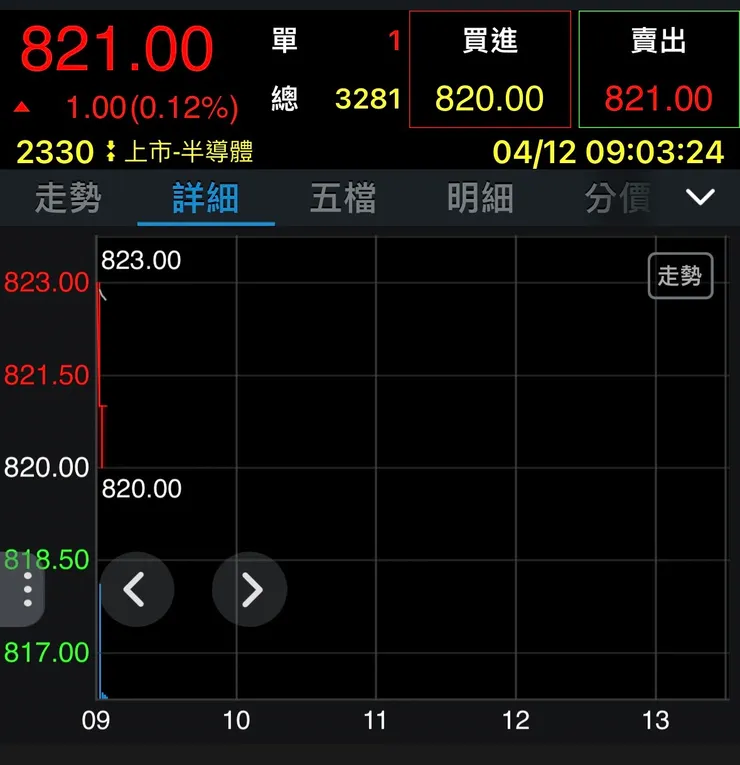
Task: Click the 823.00 label on the price axis
Action: (x=44, y=283)
